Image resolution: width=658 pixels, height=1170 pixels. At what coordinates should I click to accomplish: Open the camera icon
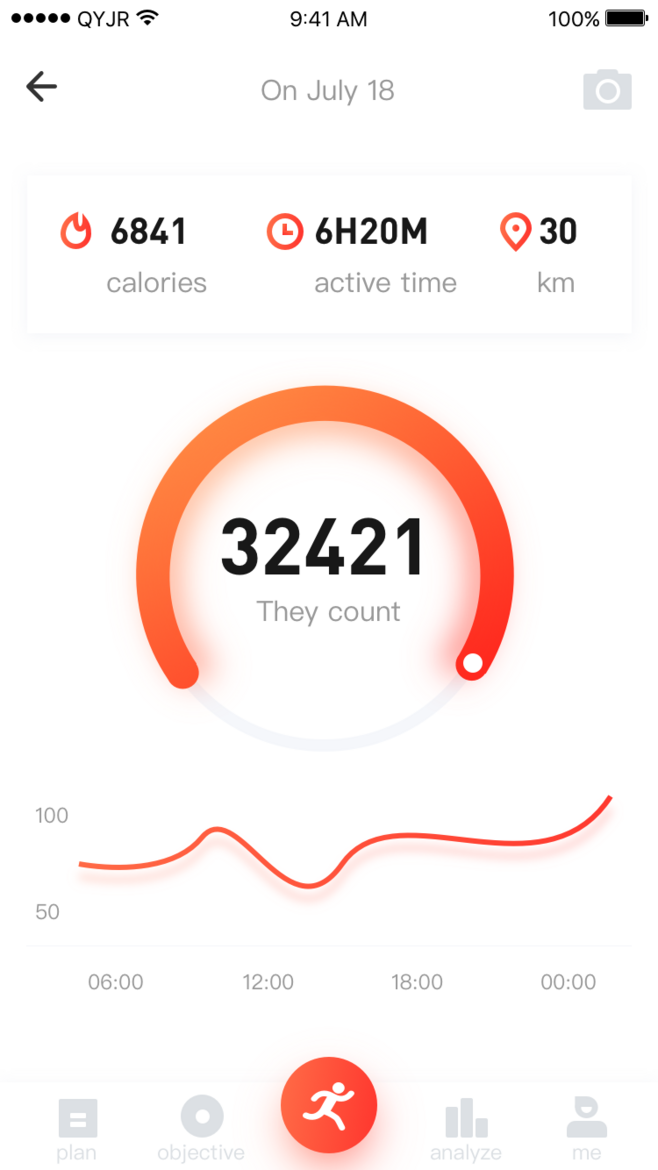(x=607, y=90)
